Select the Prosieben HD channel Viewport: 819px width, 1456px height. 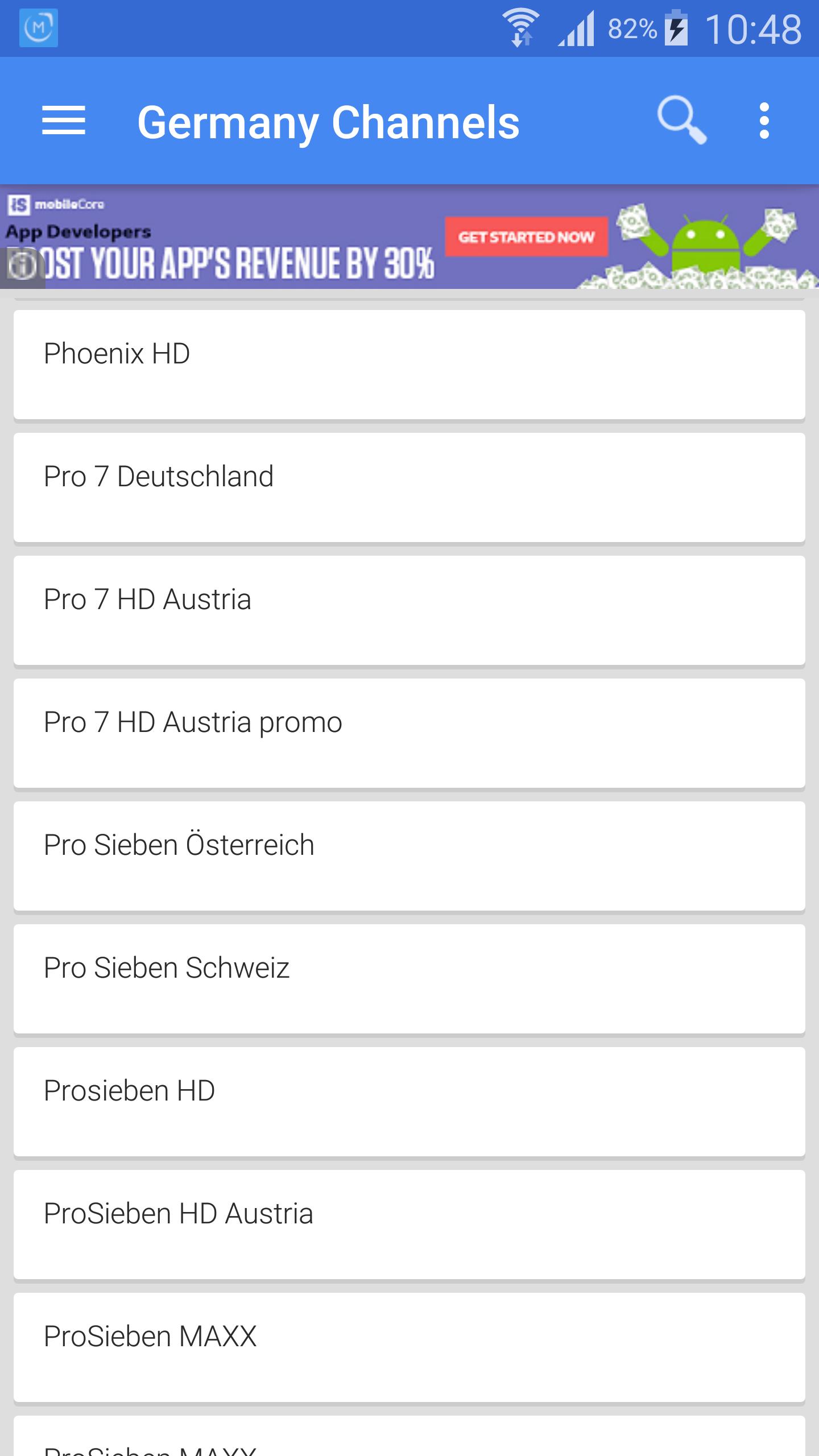pos(409,1101)
